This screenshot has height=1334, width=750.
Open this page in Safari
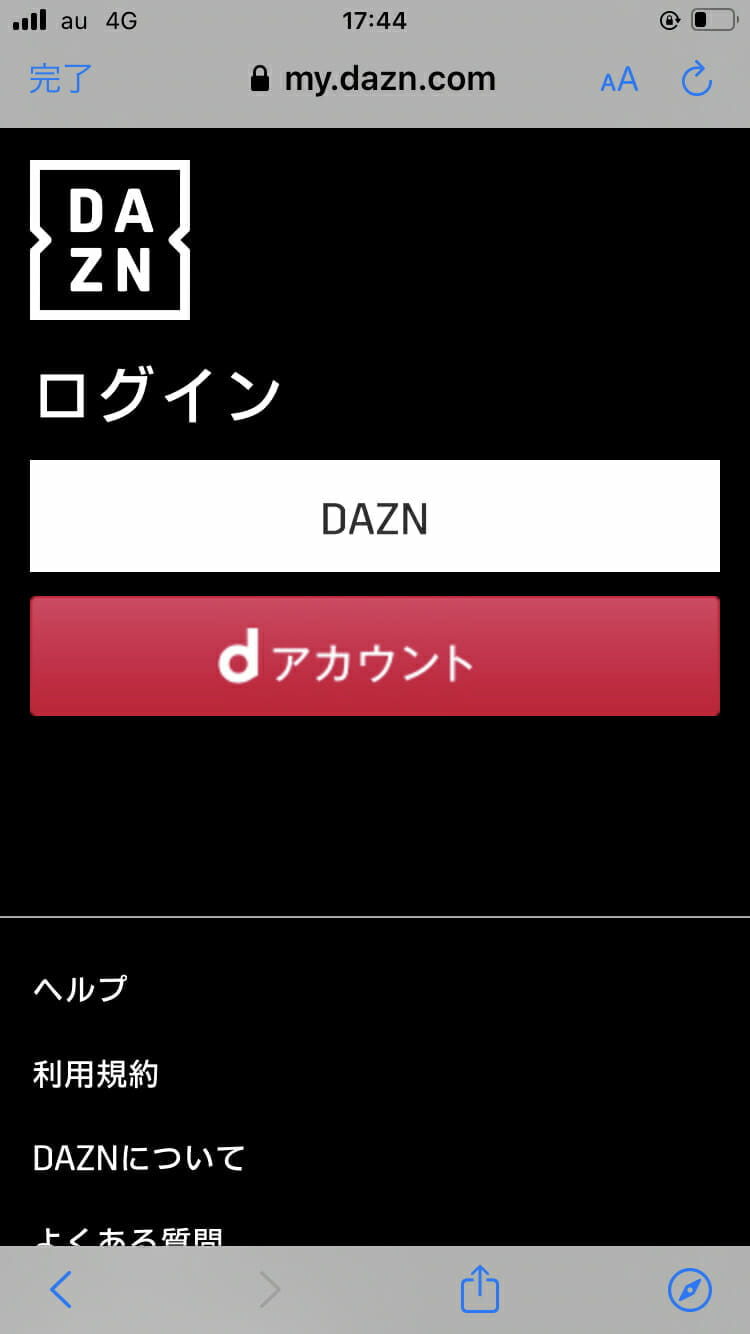click(x=689, y=1290)
